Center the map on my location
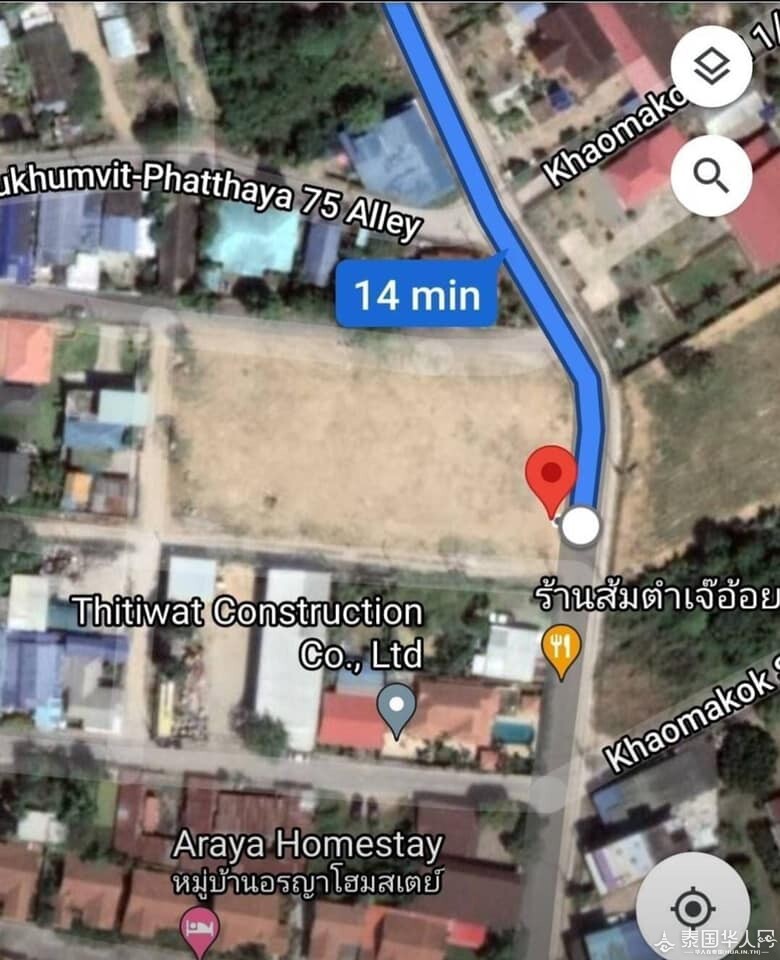This screenshot has width=780, height=960. pos(692,907)
